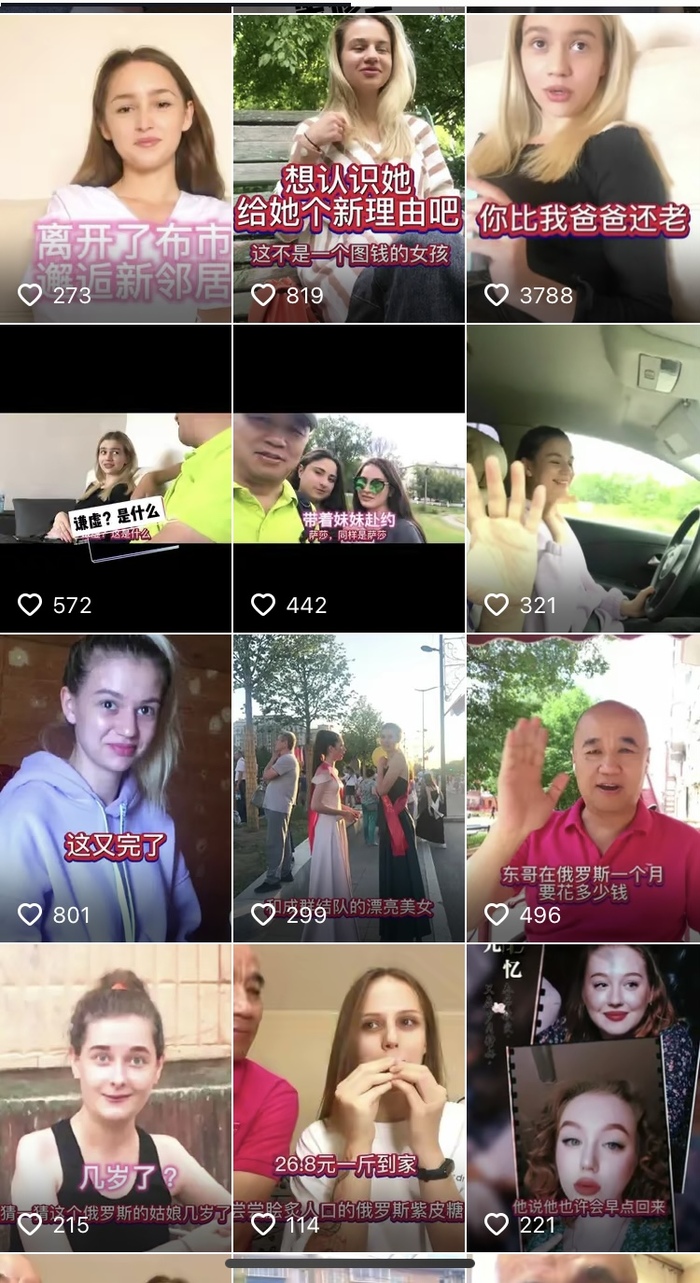Open the video captioned 这又完了
The image size is (700, 1283).
115,787
